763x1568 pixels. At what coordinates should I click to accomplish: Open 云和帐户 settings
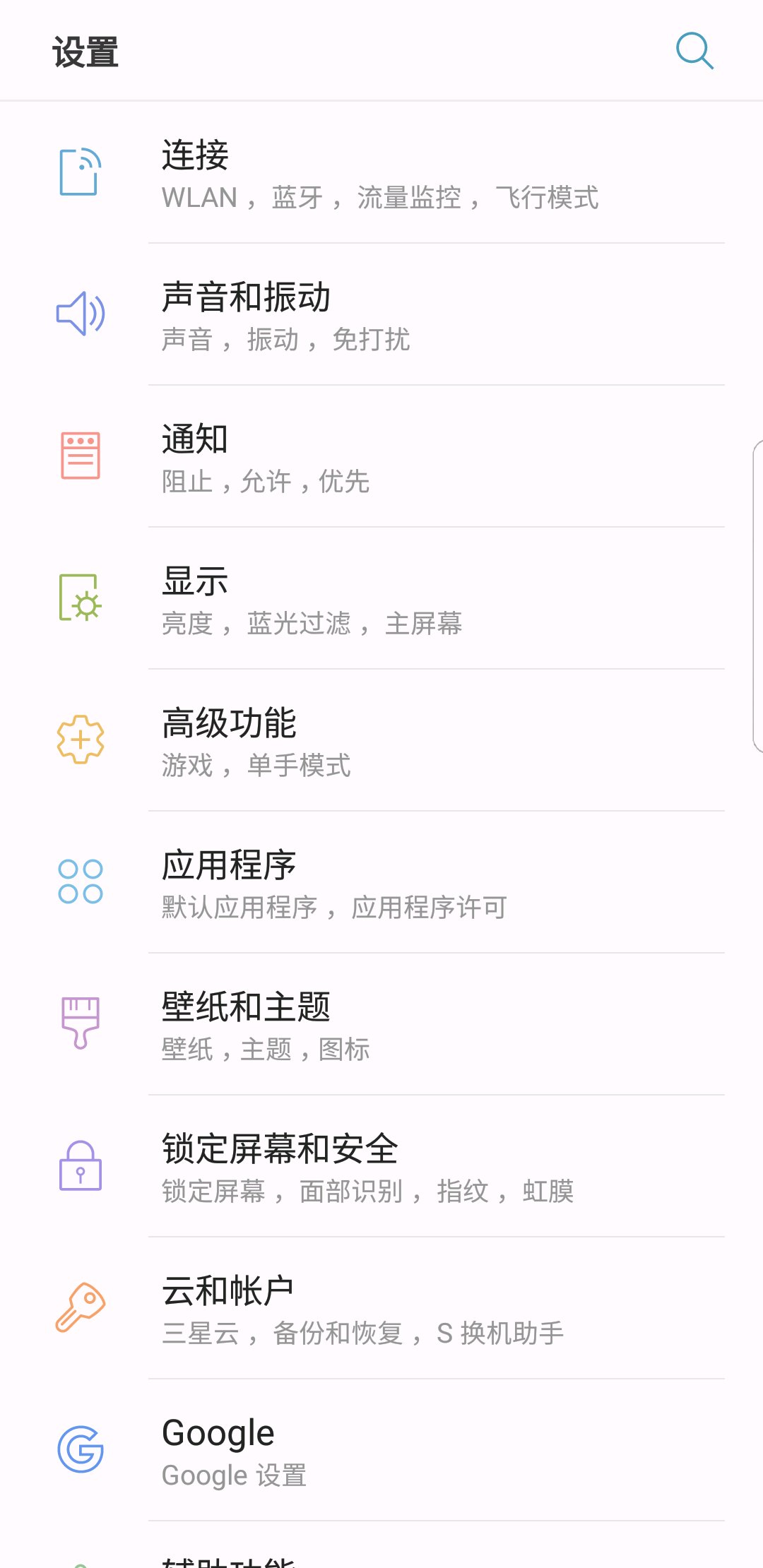coord(381,1309)
